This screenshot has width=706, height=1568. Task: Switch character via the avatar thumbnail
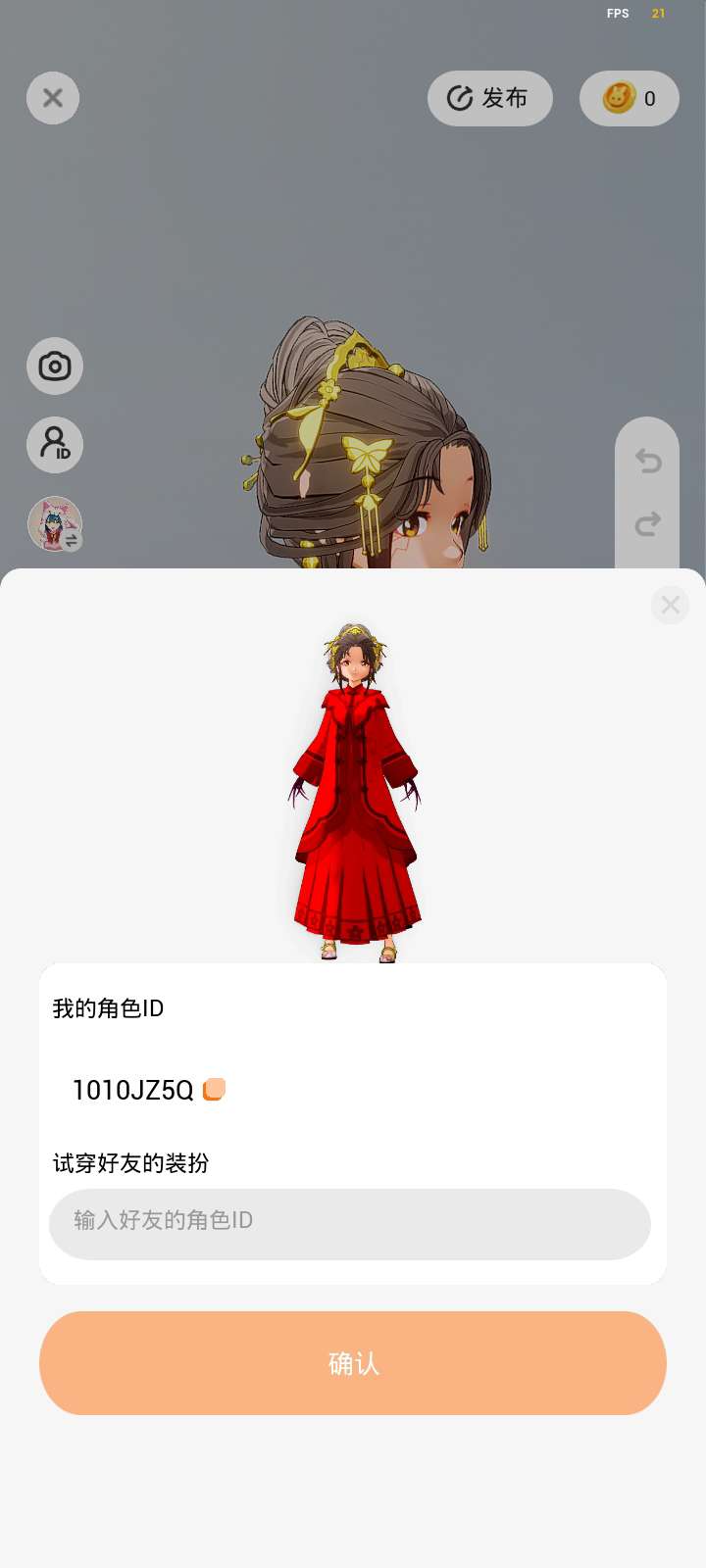[55, 523]
